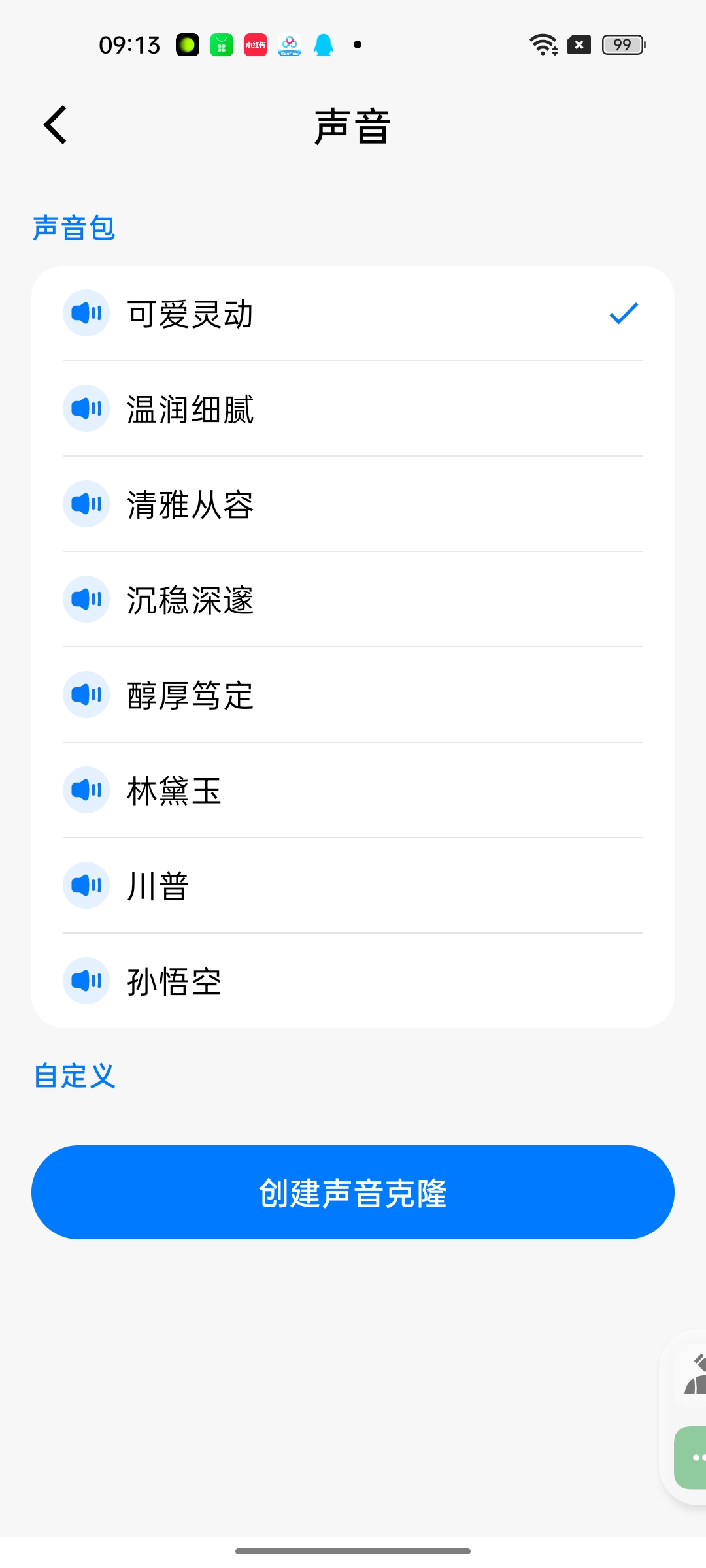Screen dimensions: 706x1568
Task: Play sample of 林黛玉 via speaker icon
Action: click(86, 790)
